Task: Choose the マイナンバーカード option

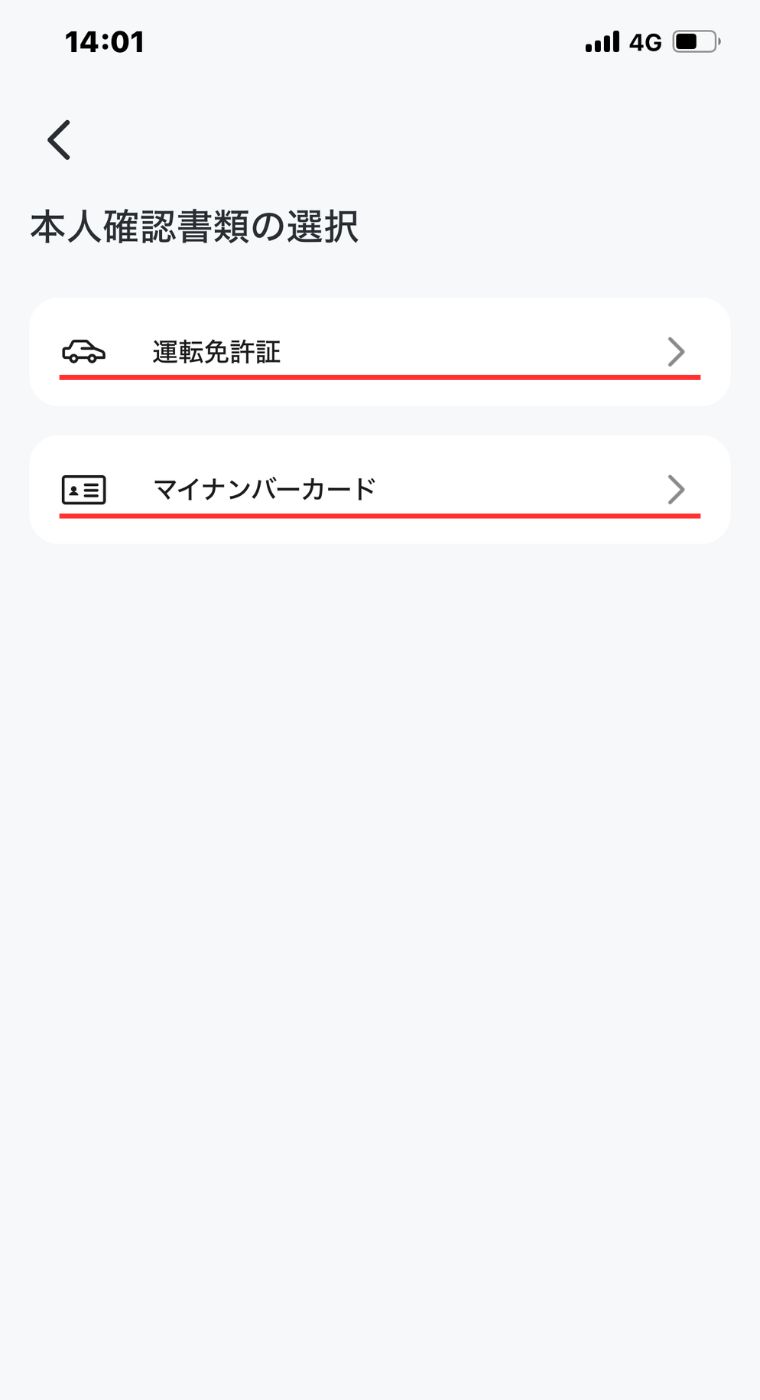Action: 380,489
